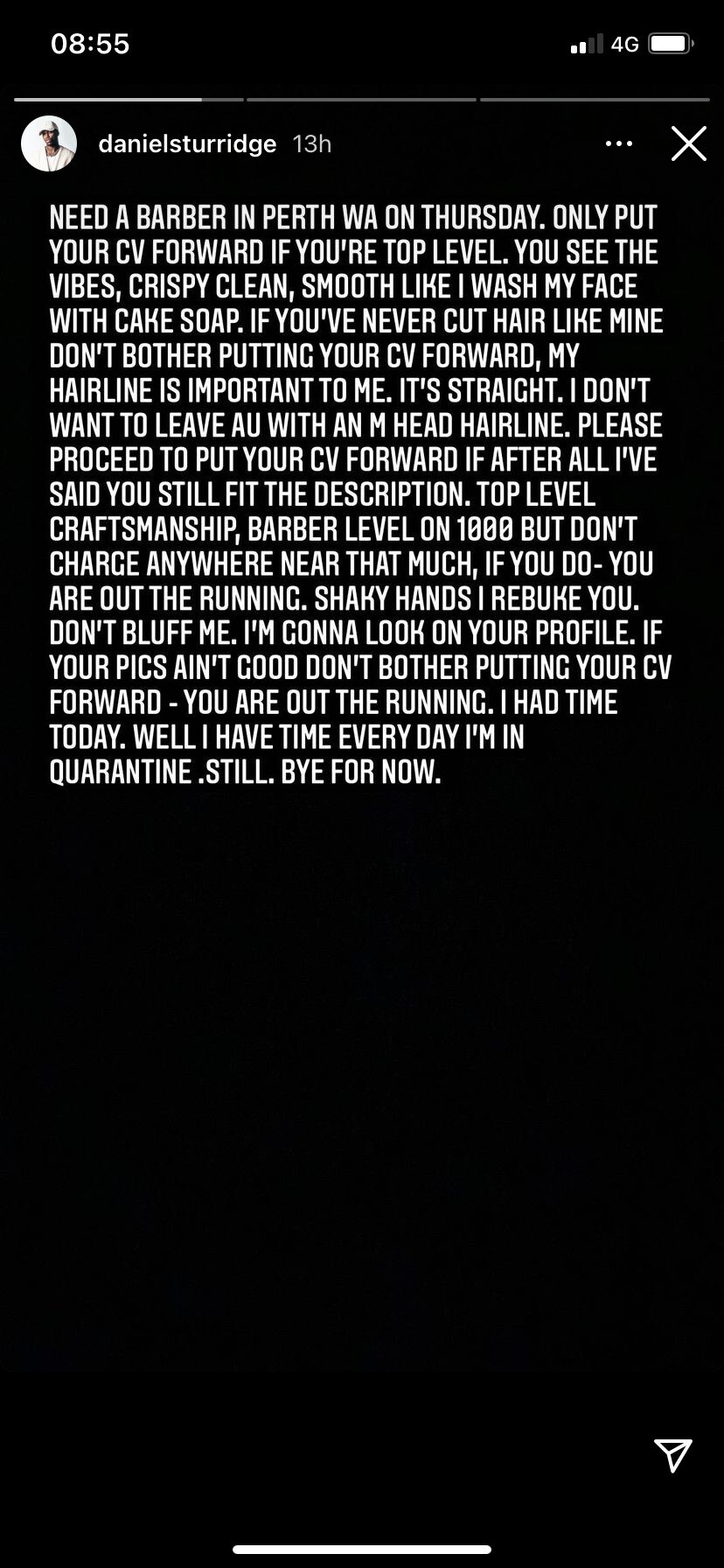Tap the danielsturridge username
Viewport: 724px width, 1568px height.
coord(187,143)
